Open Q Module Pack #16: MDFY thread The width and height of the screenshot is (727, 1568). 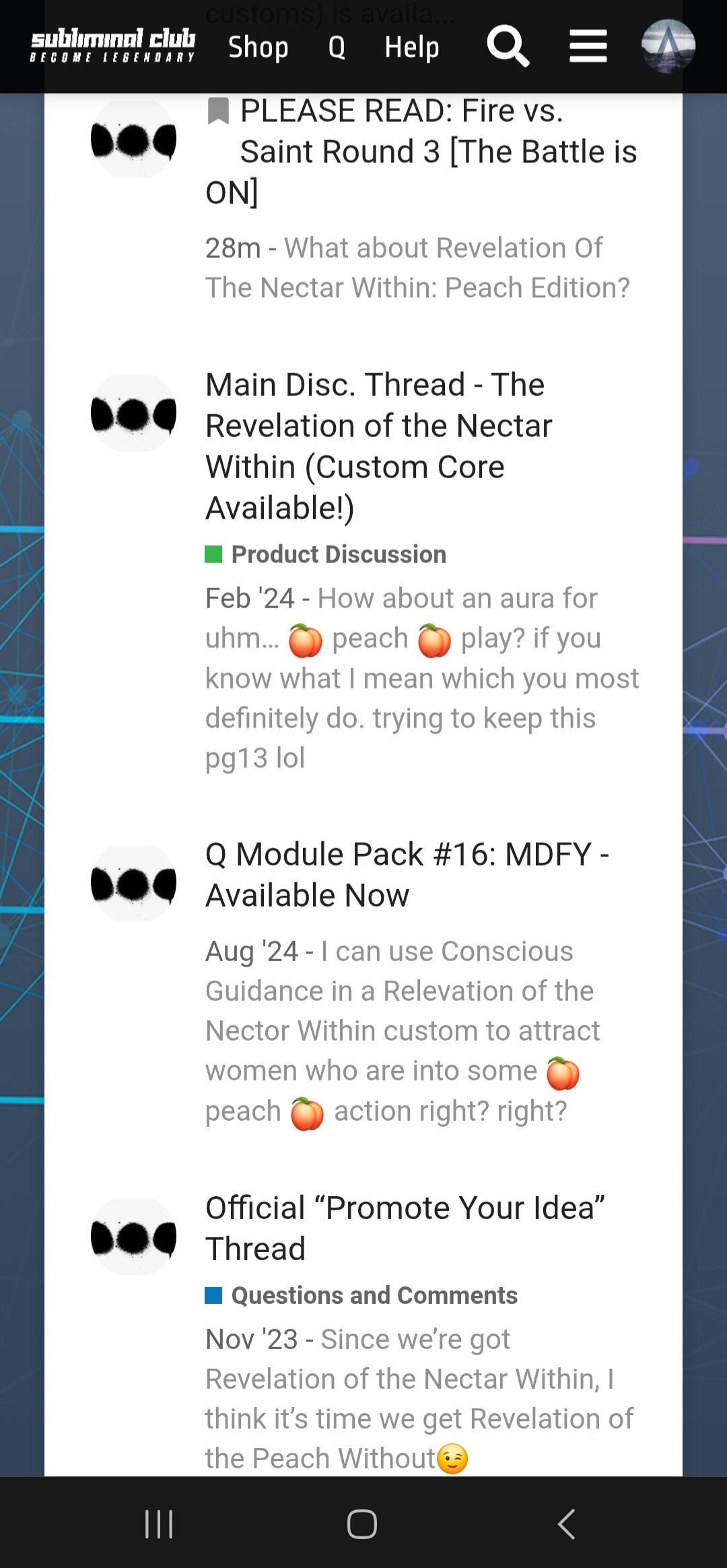coord(407,874)
